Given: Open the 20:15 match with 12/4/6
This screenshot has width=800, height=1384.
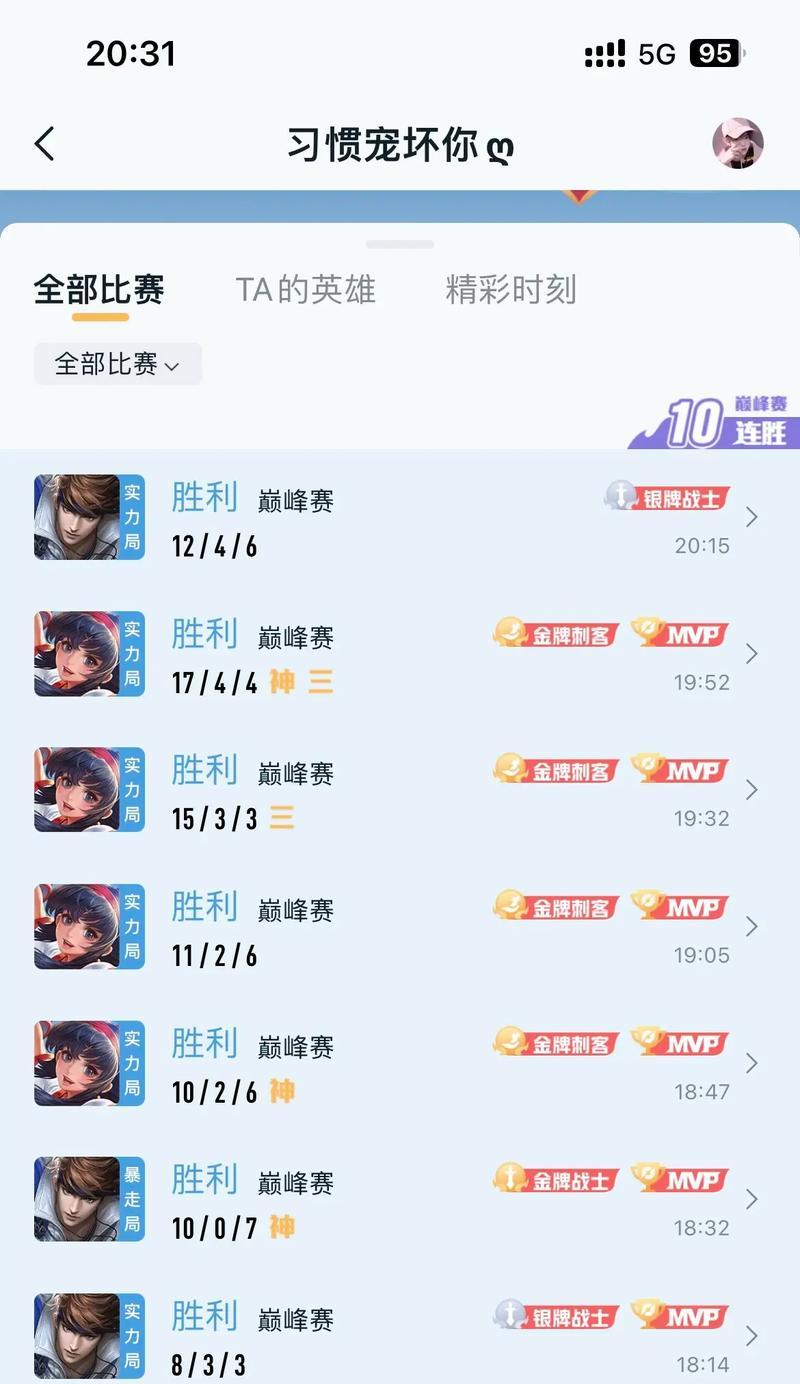Looking at the screenshot, I should pyautogui.click(x=400, y=518).
